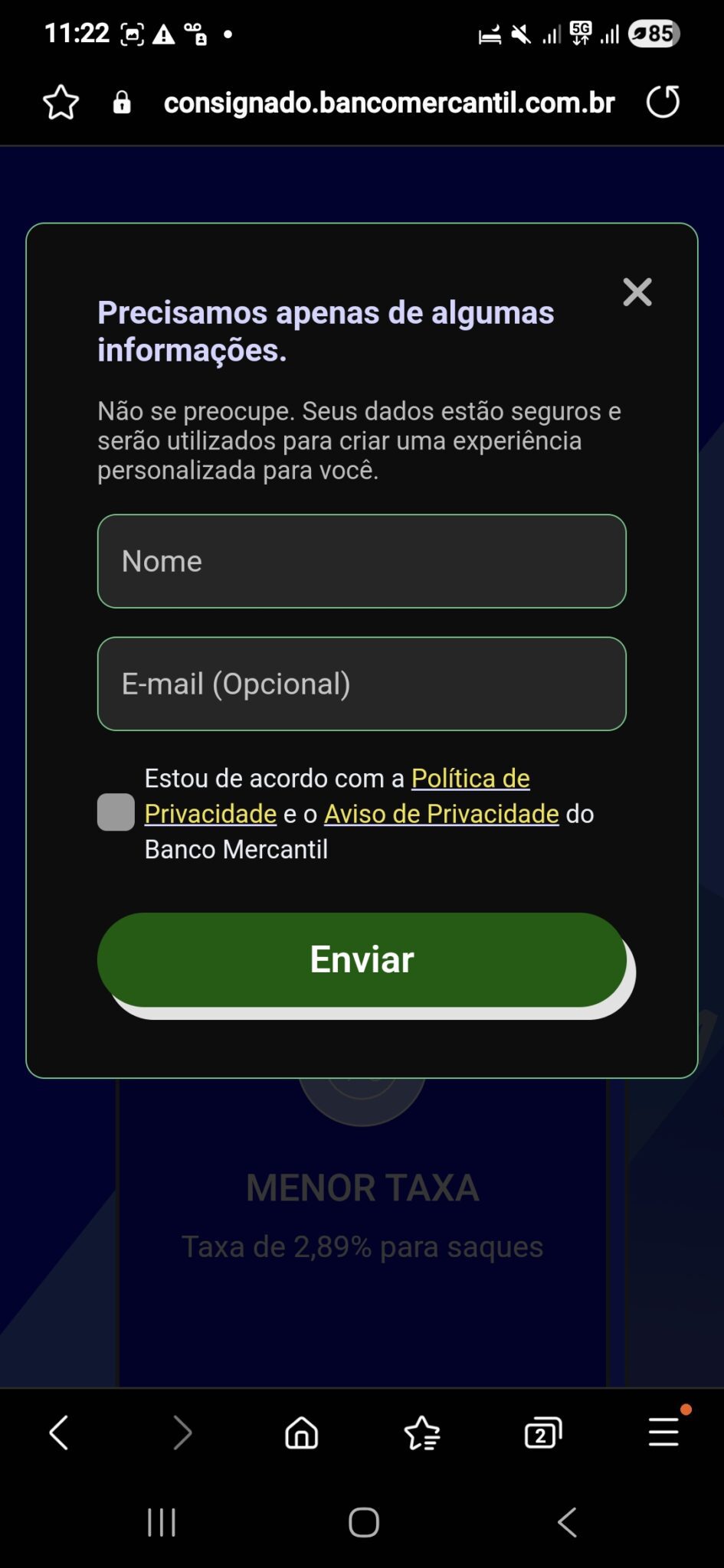Dismiss the dialog with the X
The height and width of the screenshot is (1568, 724).
[637, 292]
